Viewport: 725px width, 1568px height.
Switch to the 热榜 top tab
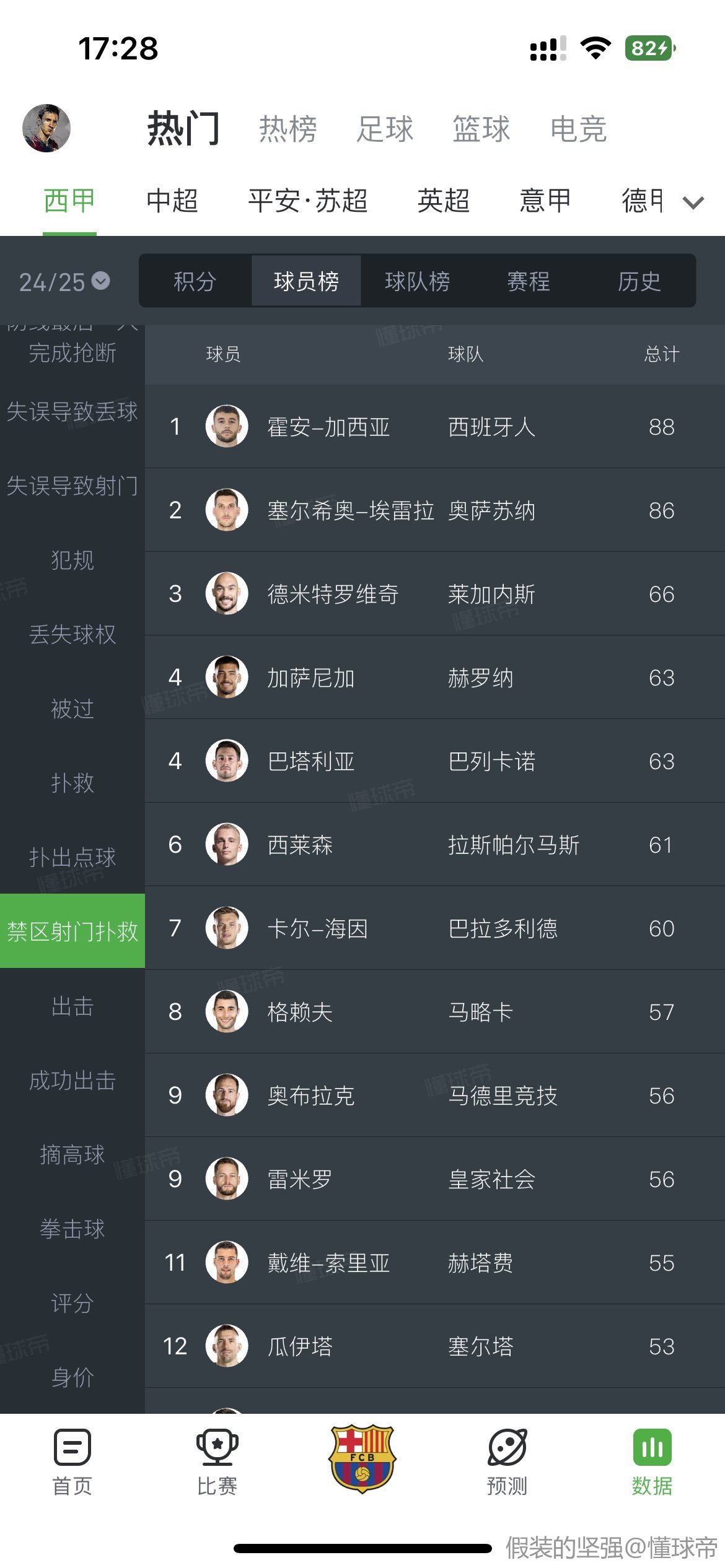288,129
